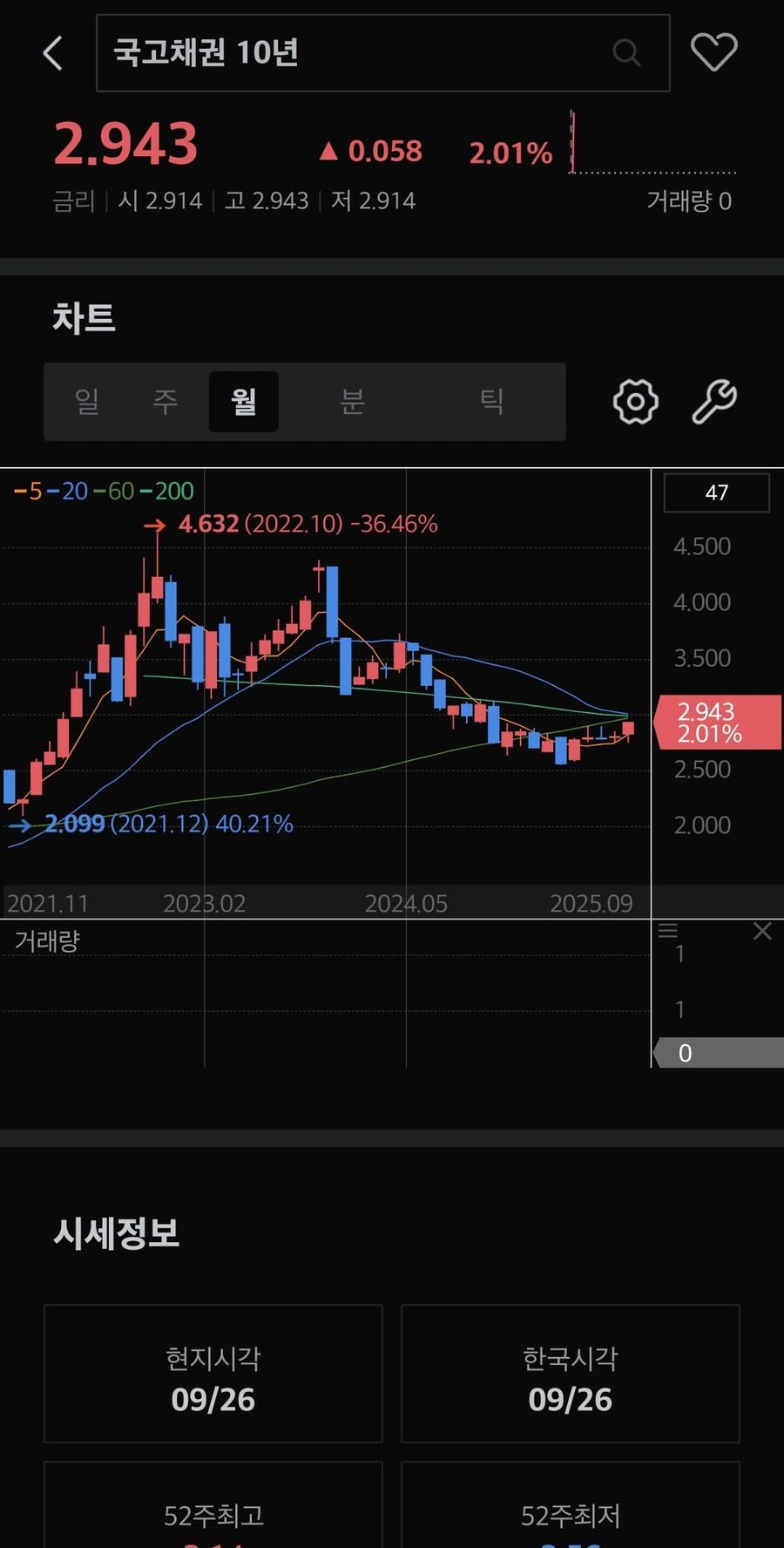Tap the candle count box showing 47
Screen dimensions: 784x1548
coord(716,492)
